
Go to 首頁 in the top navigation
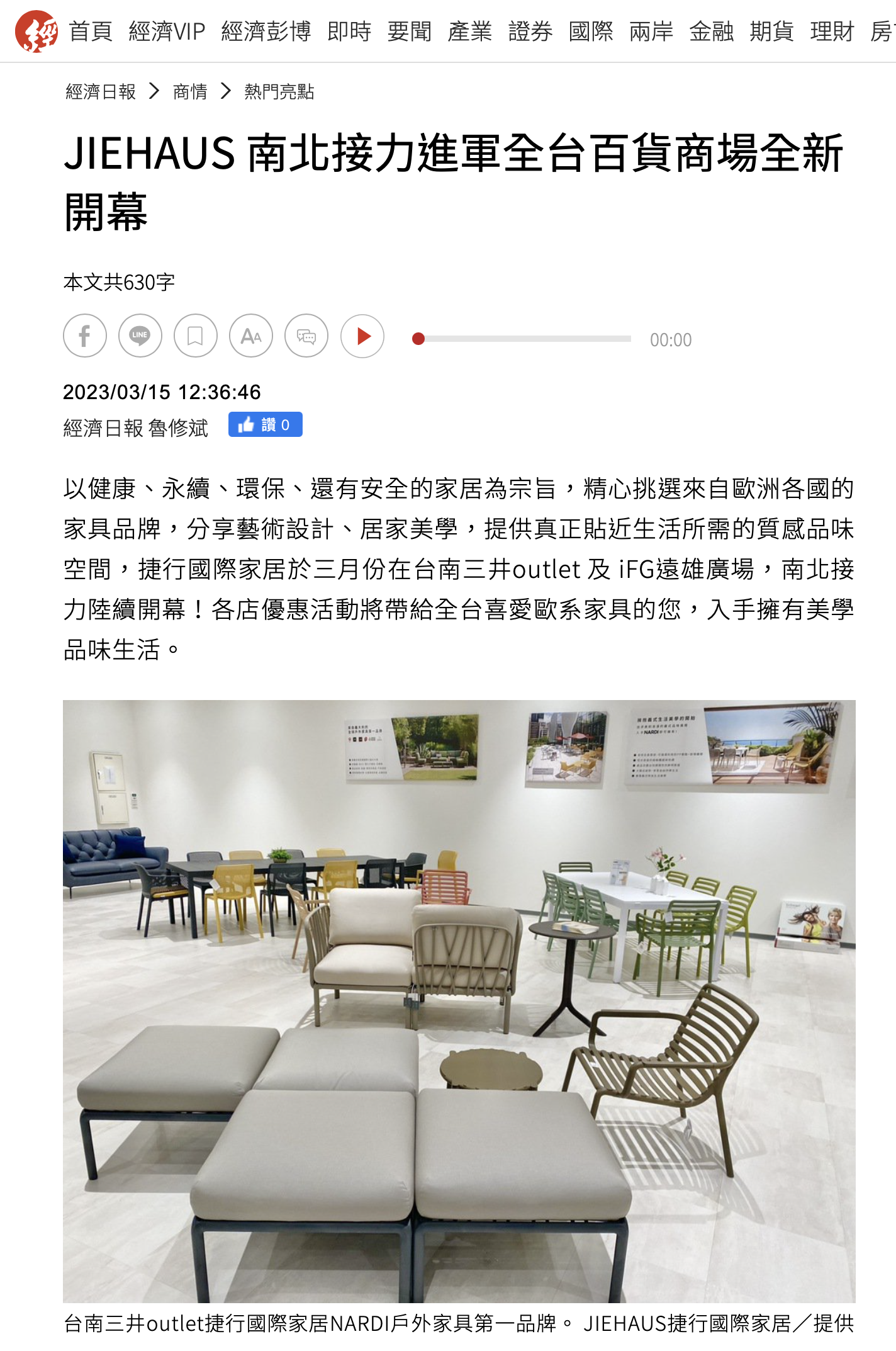(91, 31)
